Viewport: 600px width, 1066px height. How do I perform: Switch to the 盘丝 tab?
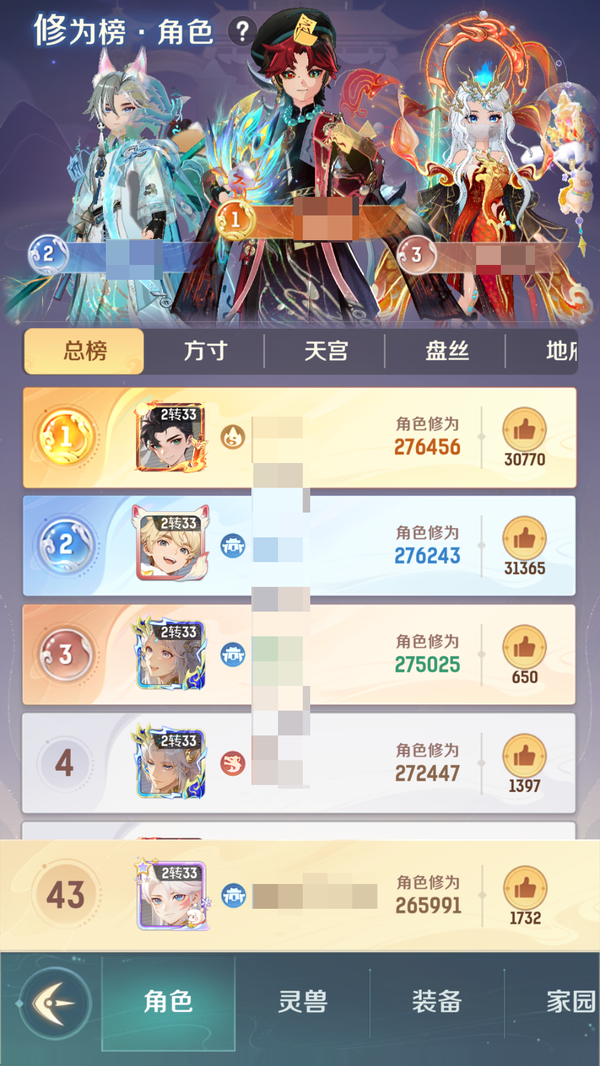click(445, 351)
